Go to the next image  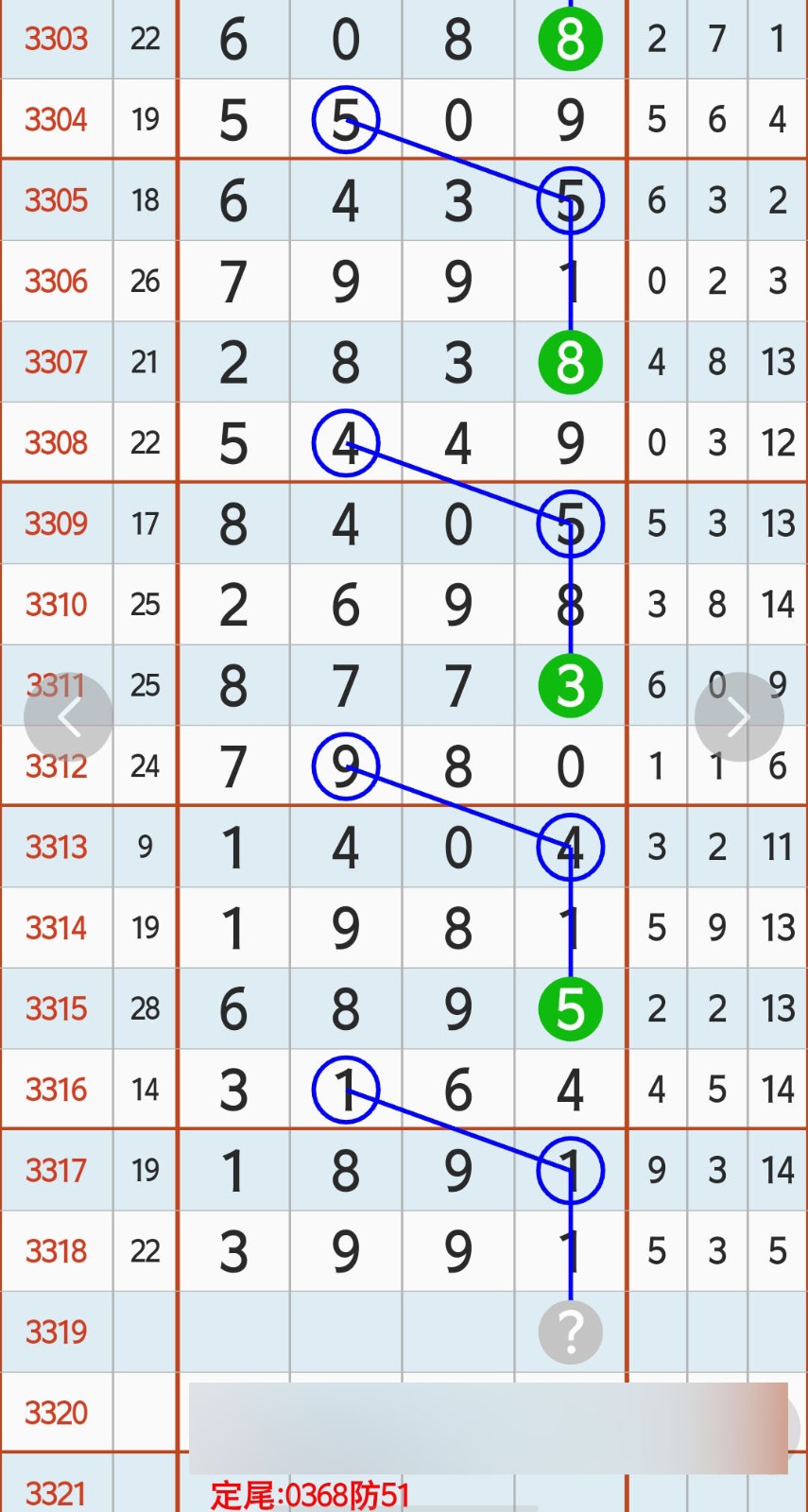[738, 717]
